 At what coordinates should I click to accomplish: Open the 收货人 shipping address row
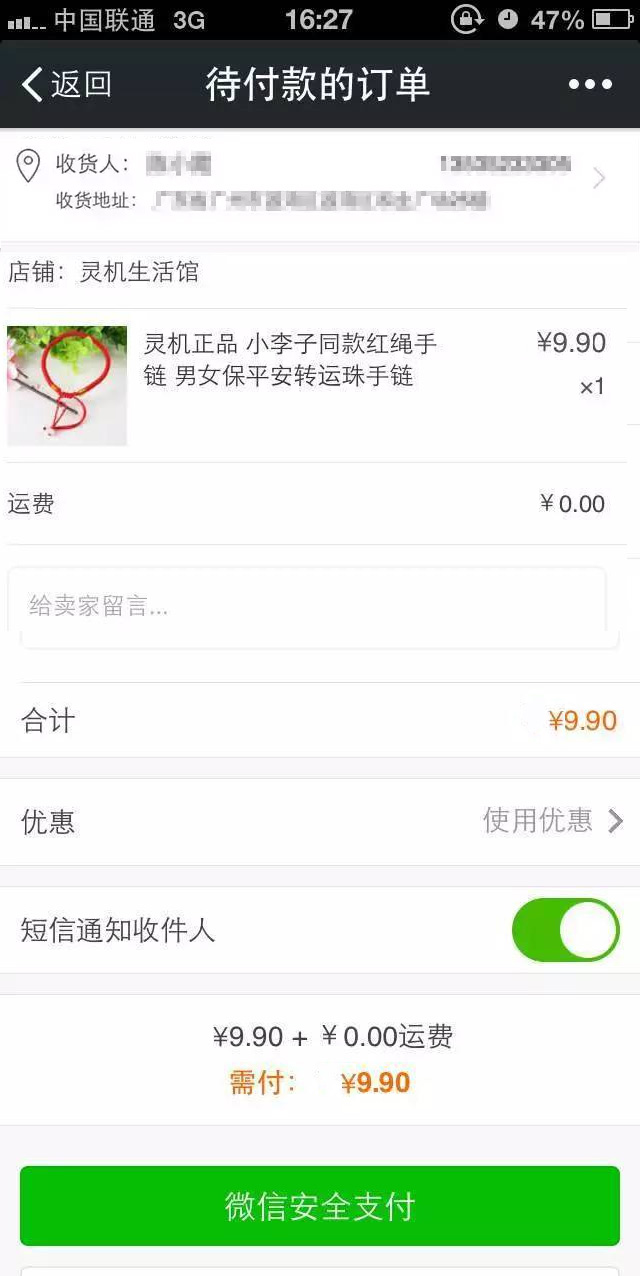pos(320,181)
